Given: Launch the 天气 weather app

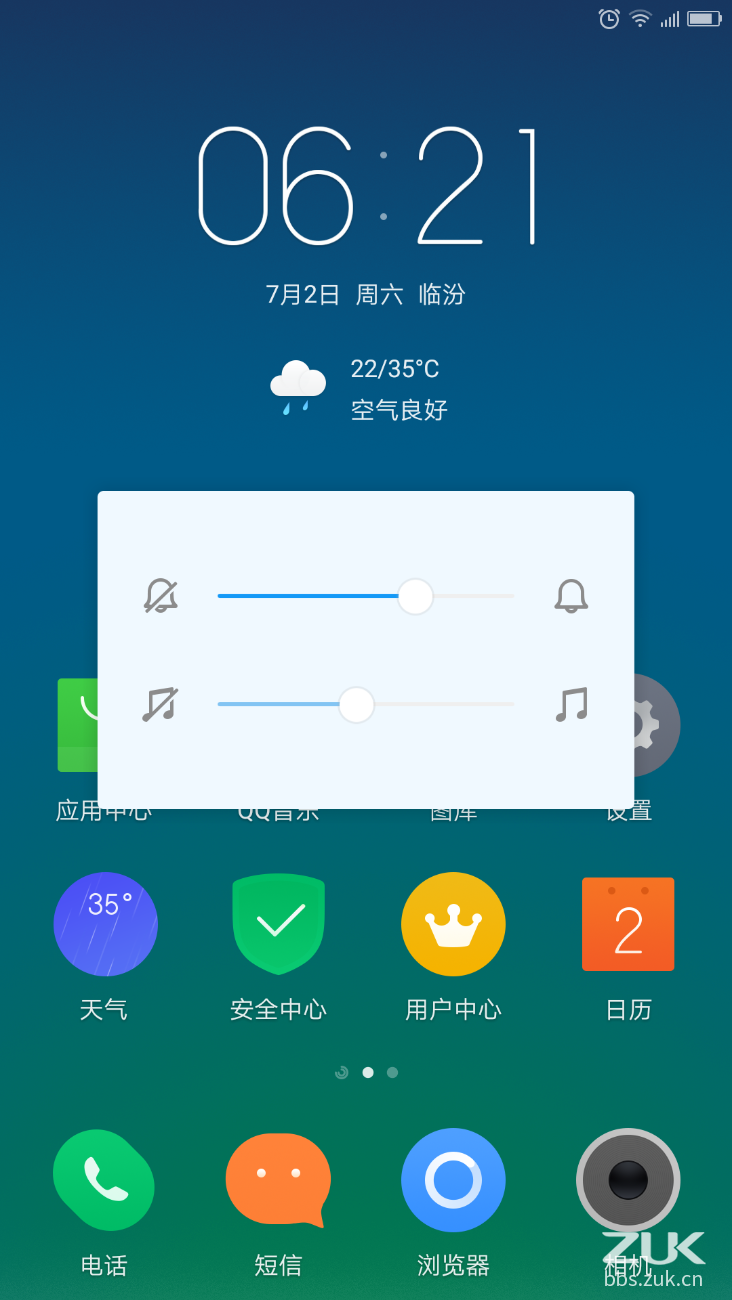Looking at the screenshot, I should tap(104, 923).
